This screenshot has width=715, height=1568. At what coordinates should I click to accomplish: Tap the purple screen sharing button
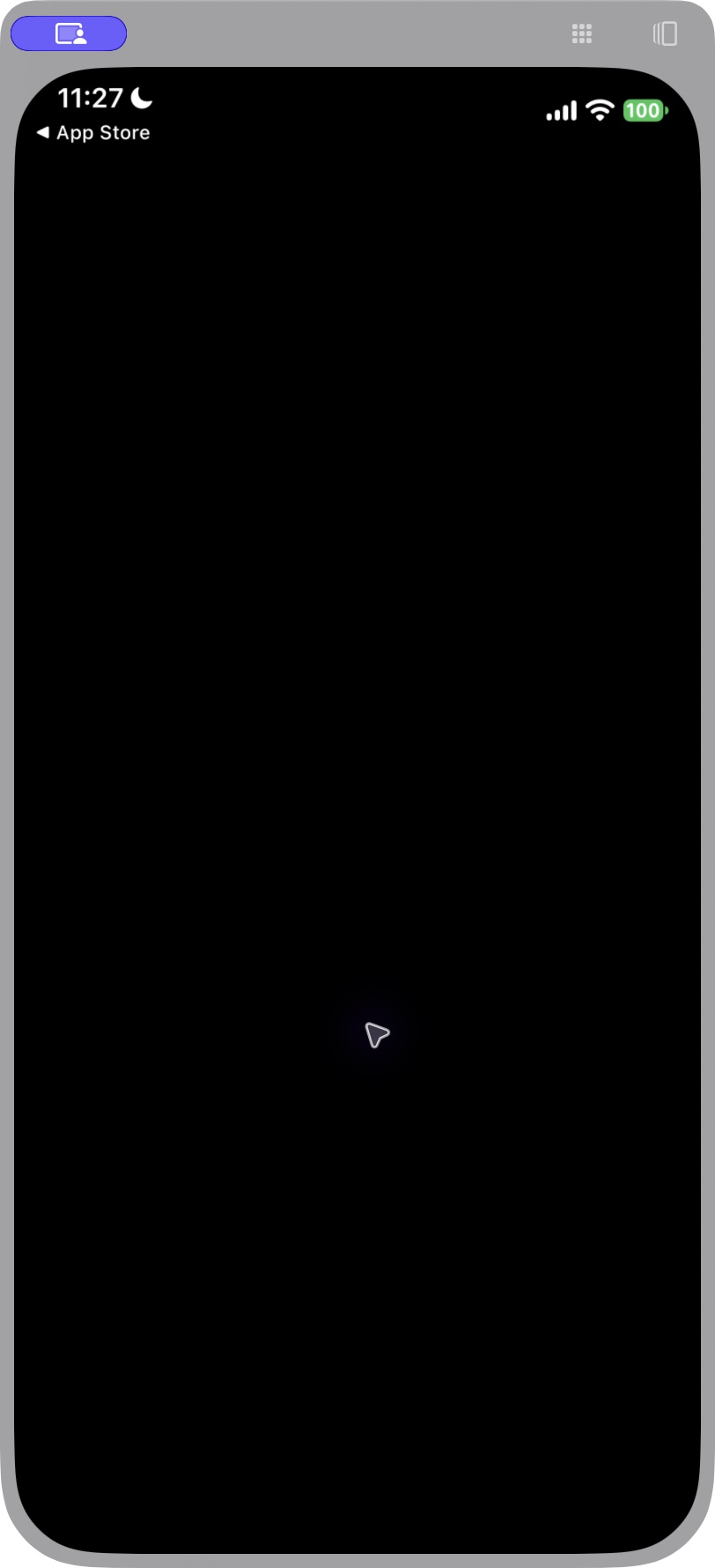pyautogui.click(x=69, y=33)
